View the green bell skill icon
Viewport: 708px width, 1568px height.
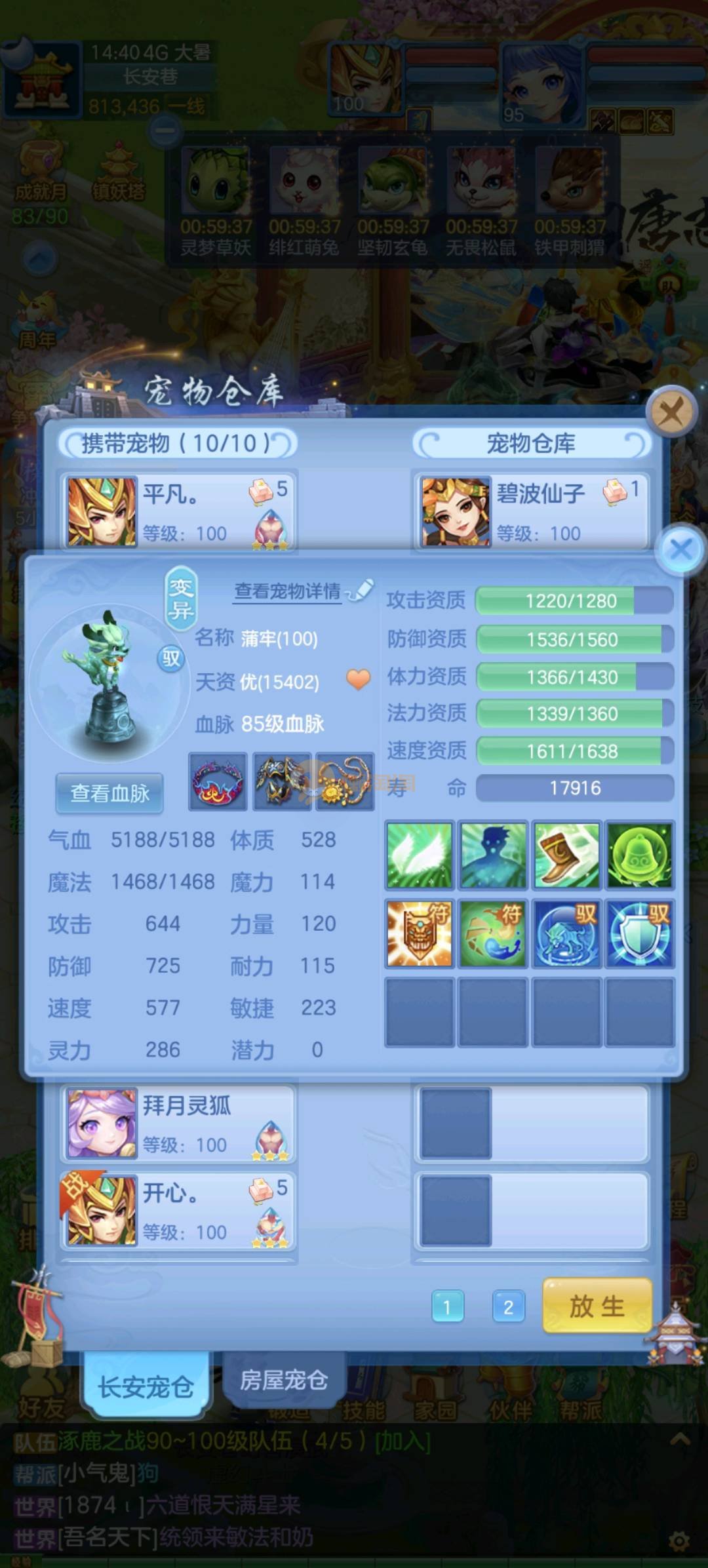click(640, 856)
